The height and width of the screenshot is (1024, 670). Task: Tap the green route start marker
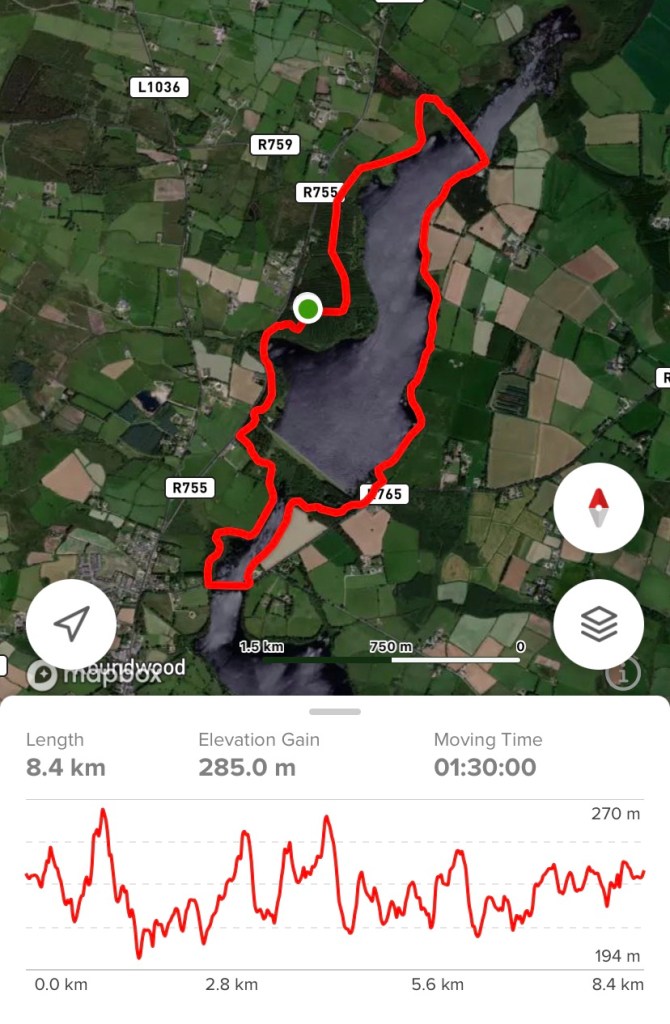(308, 309)
